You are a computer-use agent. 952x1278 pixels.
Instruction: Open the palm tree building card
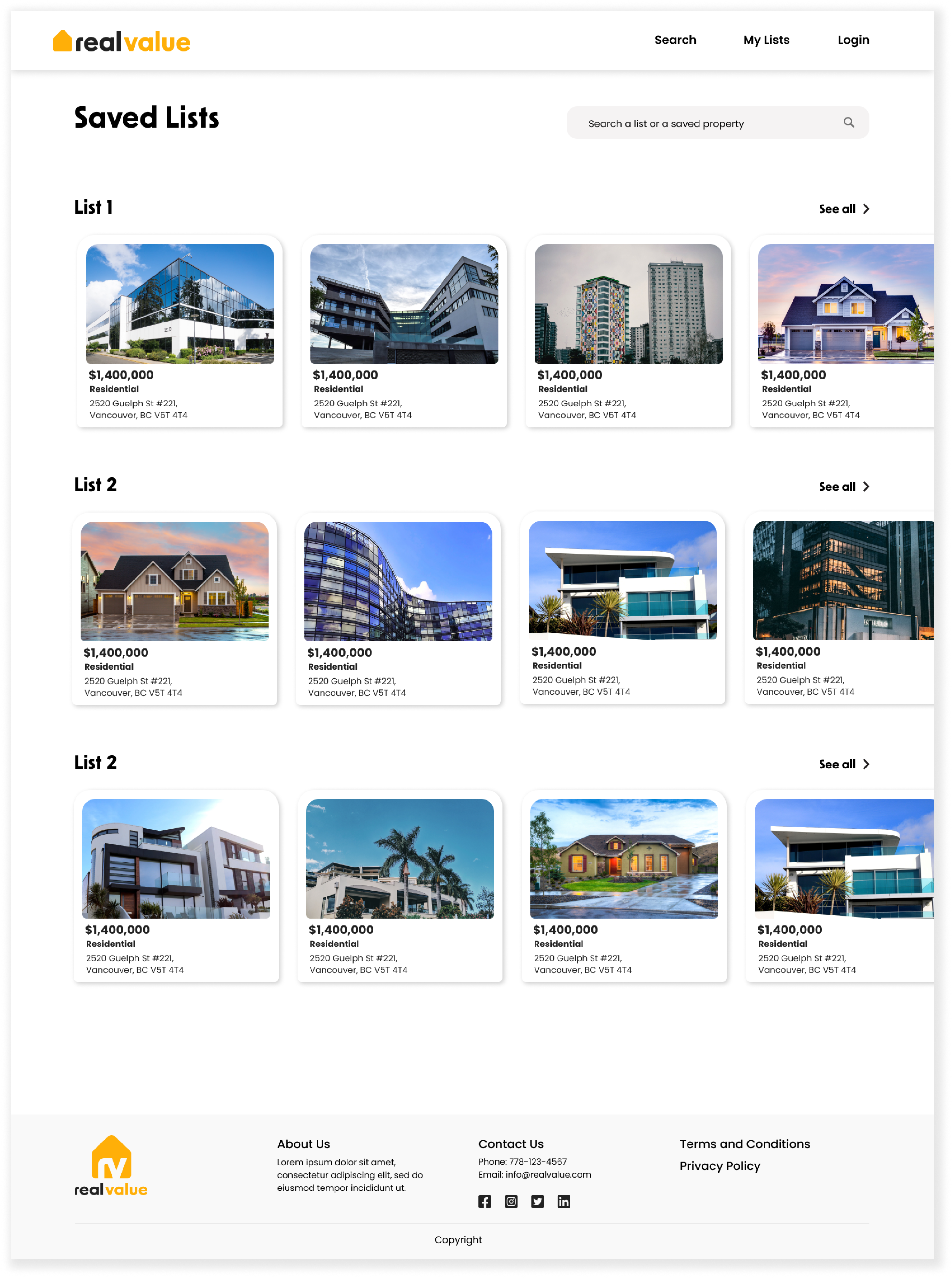click(400, 885)
